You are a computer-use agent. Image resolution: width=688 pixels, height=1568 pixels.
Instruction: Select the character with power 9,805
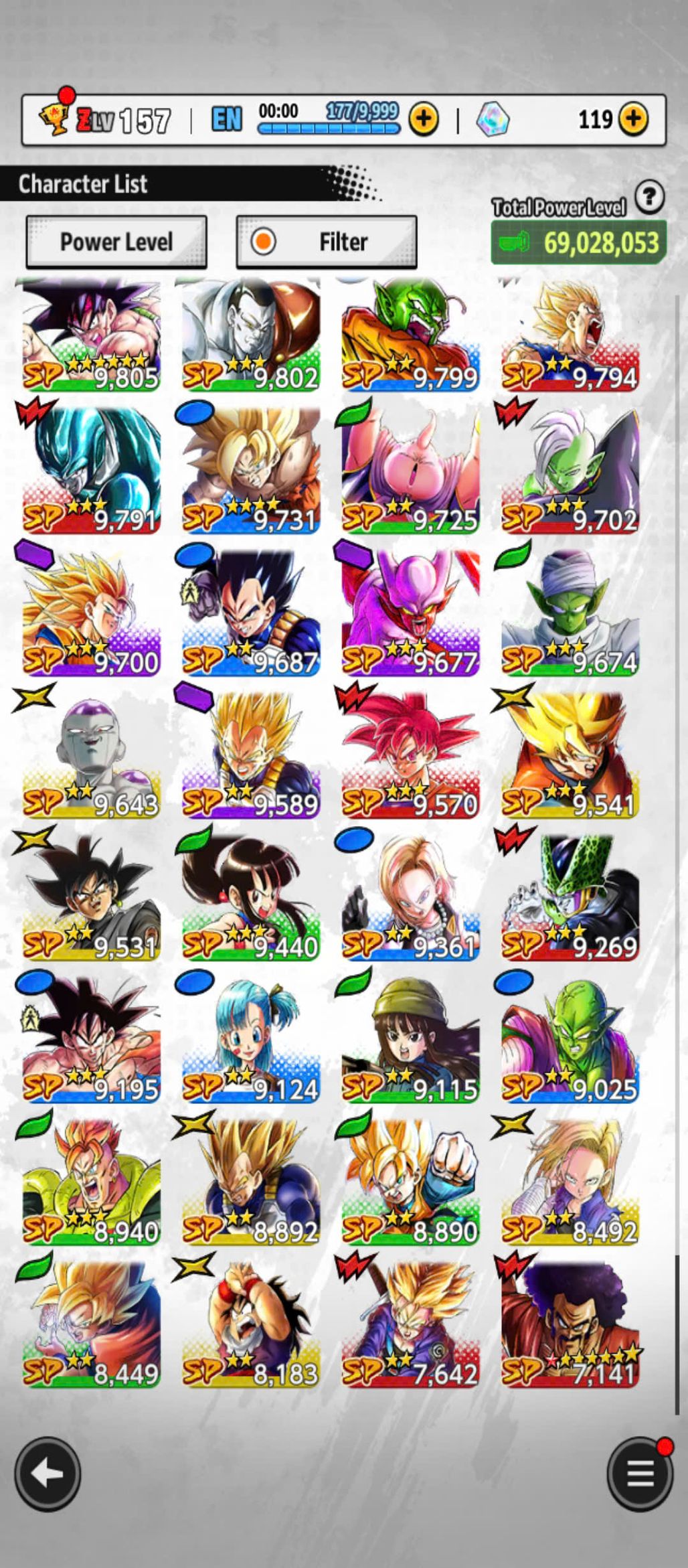pos(91,335)
